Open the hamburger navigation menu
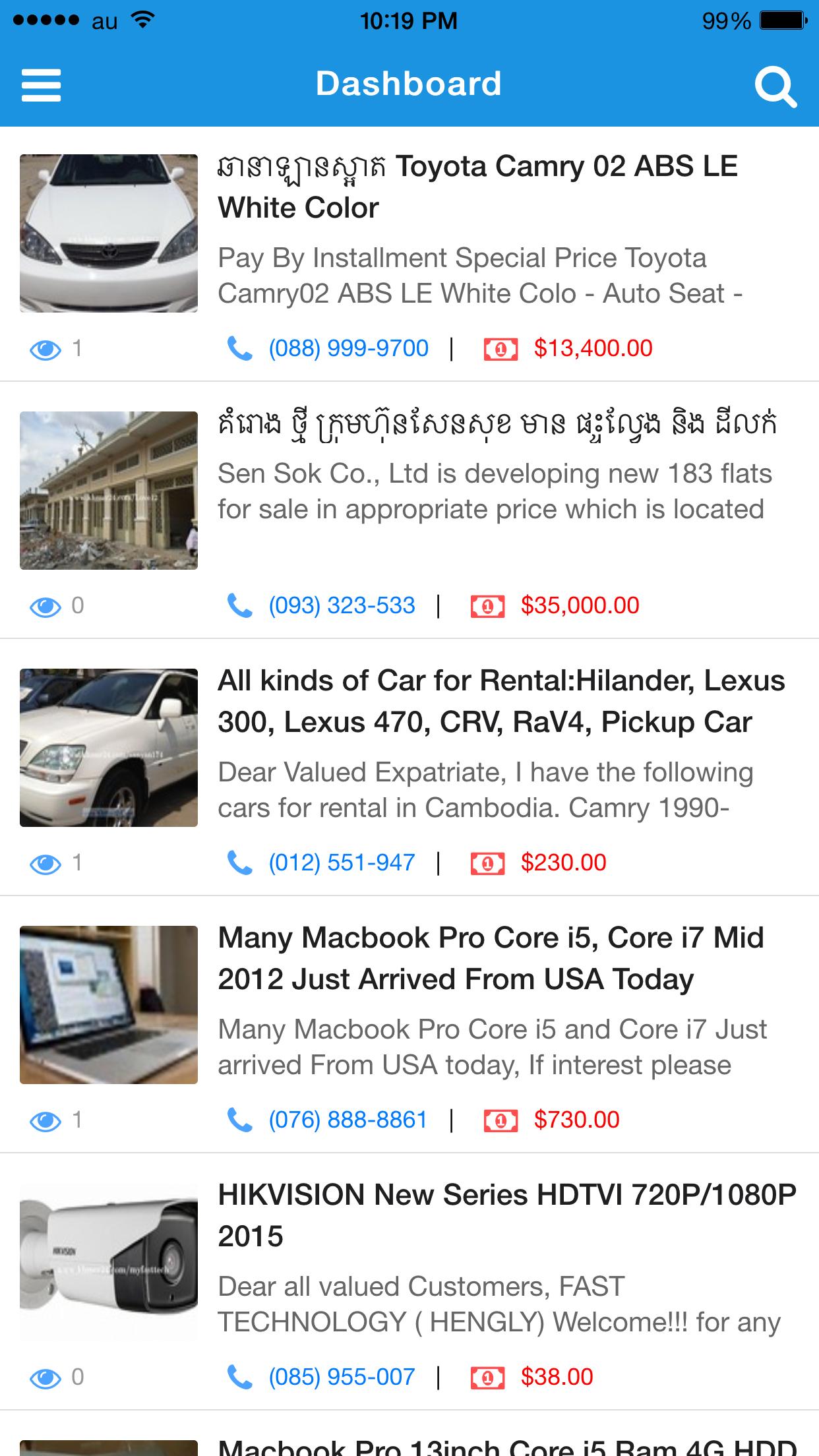819x1456 pixels. coord(41,85)
